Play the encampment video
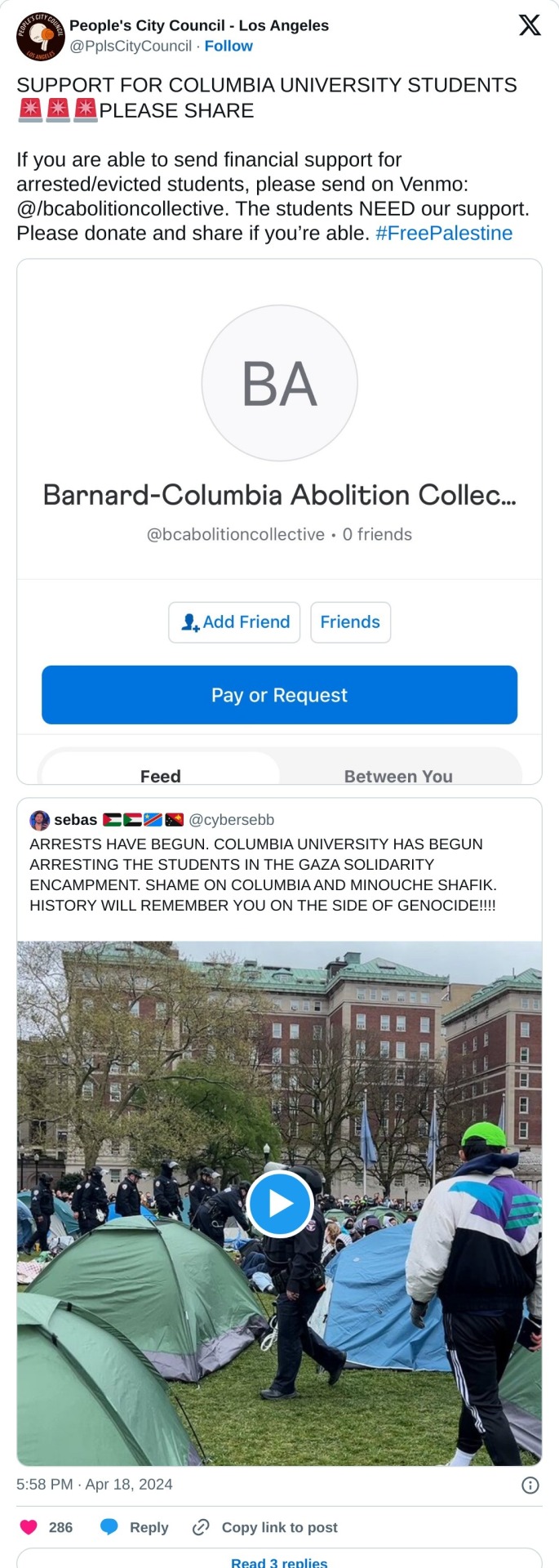The image size is (559, 1568). 280,1203
